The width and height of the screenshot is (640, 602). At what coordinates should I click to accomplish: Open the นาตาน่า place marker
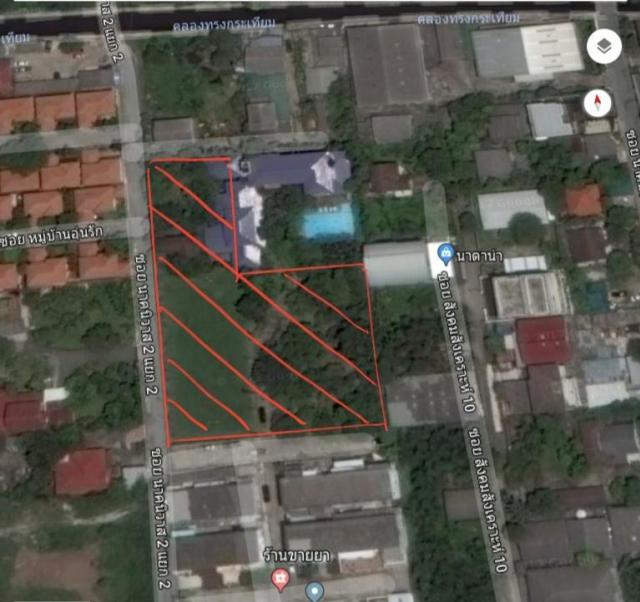coord(446,250)
